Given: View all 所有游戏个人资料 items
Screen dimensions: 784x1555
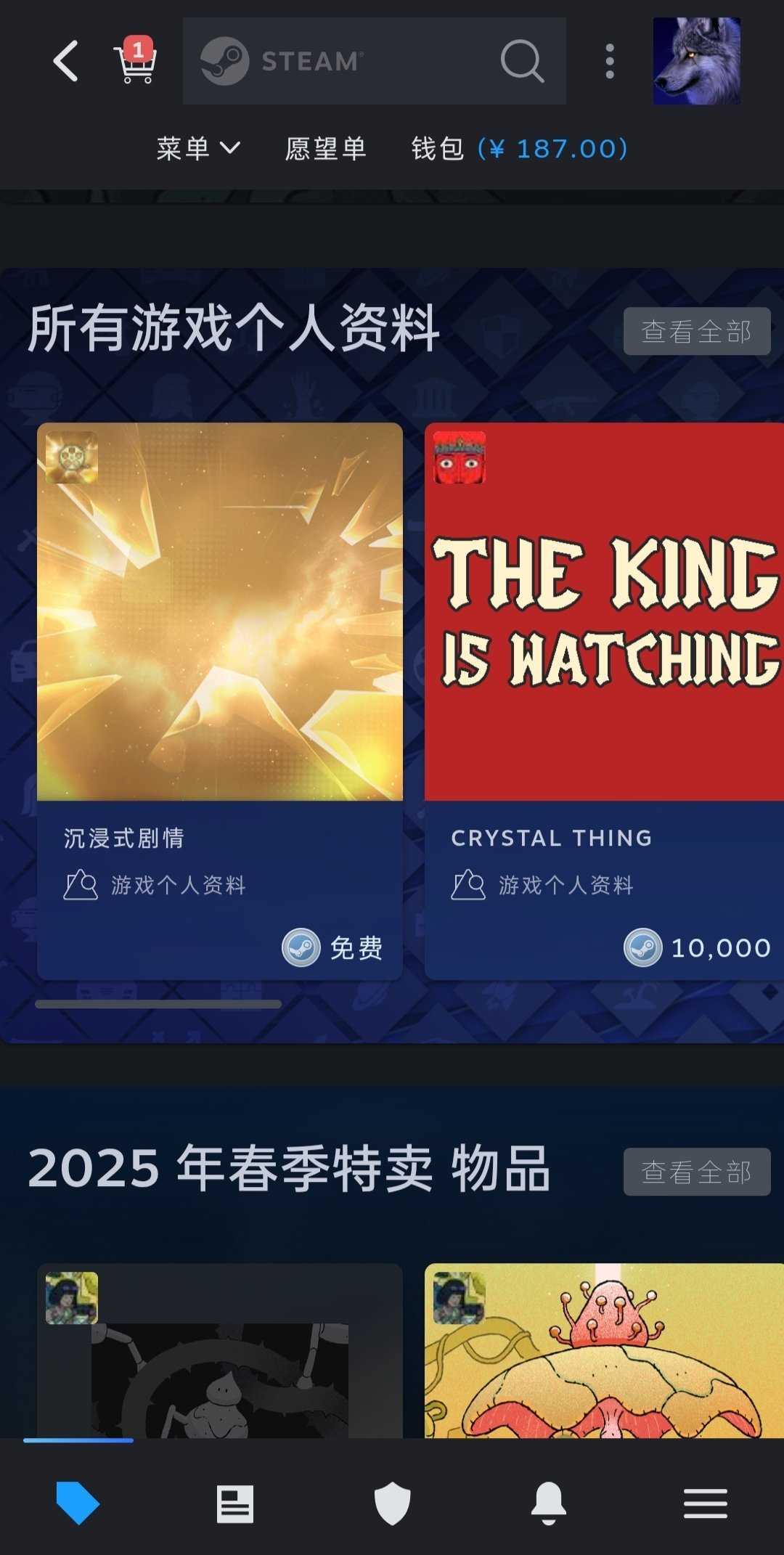Looking at the screenshot, I should pyautogui.click(x=696, y=332).
